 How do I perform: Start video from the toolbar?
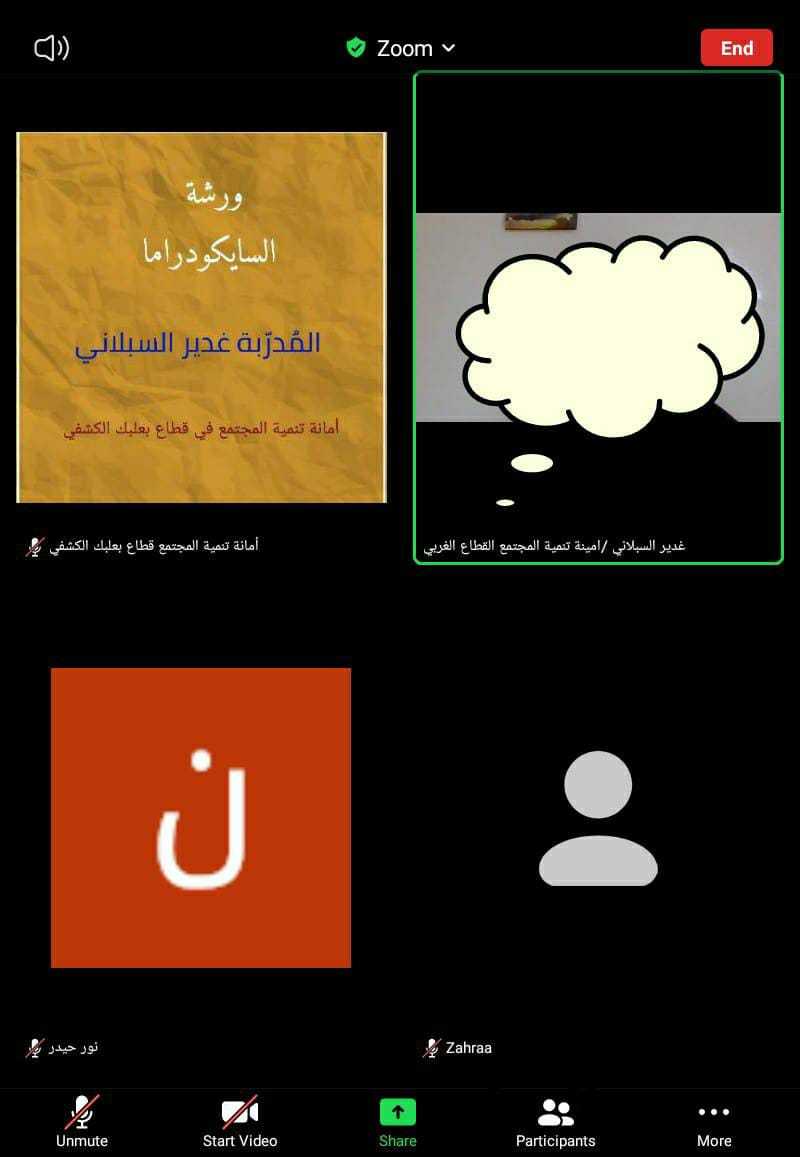(x=240, y=1121)
